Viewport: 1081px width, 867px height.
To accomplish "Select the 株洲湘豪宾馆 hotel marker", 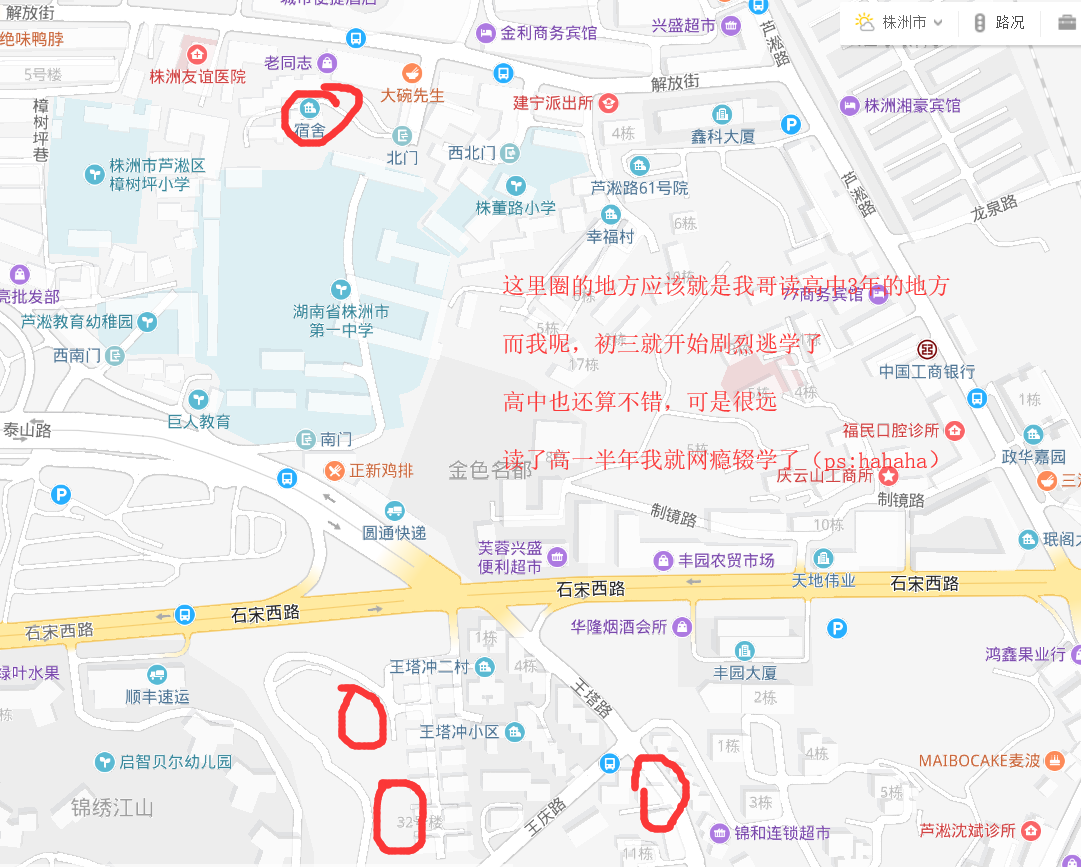I will (x=849, y=105).
